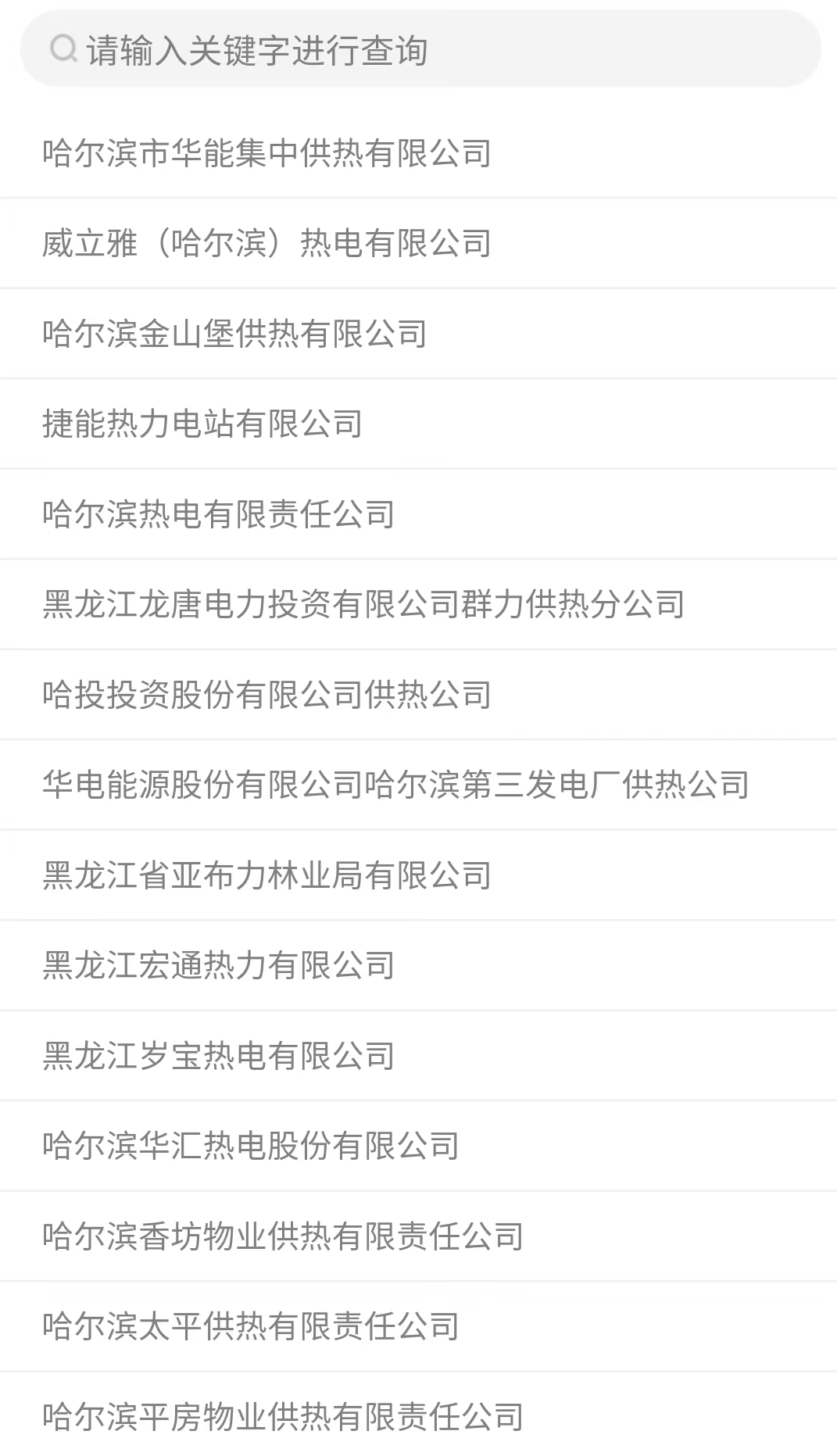The width and height of the screenshot is (837, 1456).
Task: Open 华电能源股份有限公司哈尔滨第三发电厂供热公司
Action: tap(395, 785)
